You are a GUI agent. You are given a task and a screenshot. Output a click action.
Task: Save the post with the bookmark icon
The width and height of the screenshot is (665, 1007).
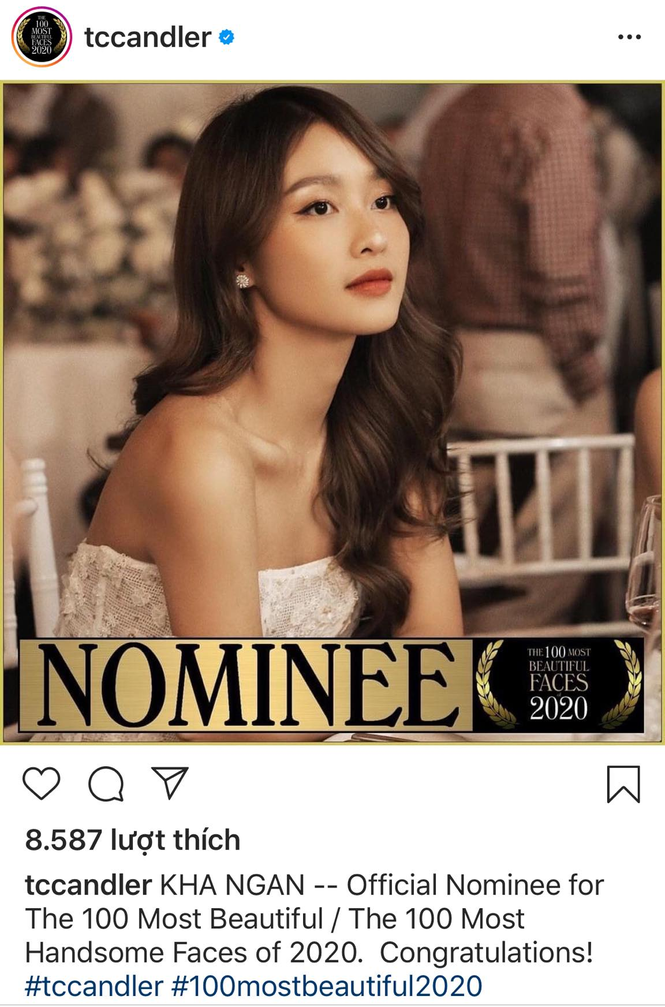[x=623, y=784]
